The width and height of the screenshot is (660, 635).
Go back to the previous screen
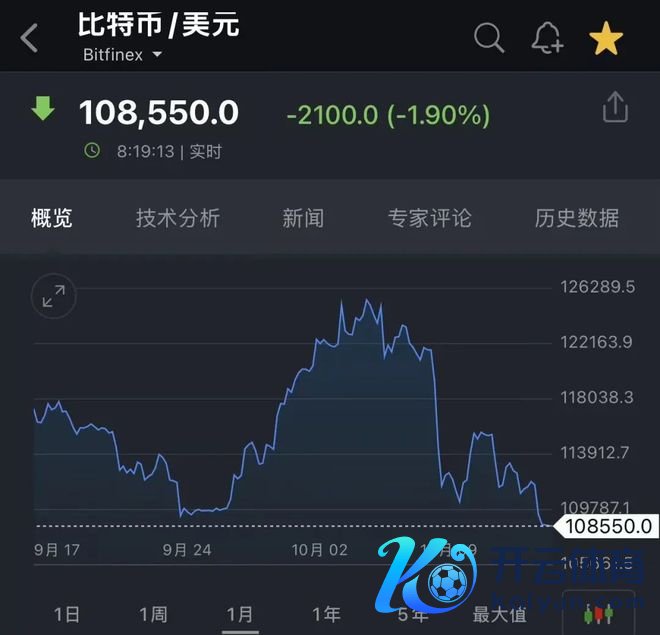[30, 39]
